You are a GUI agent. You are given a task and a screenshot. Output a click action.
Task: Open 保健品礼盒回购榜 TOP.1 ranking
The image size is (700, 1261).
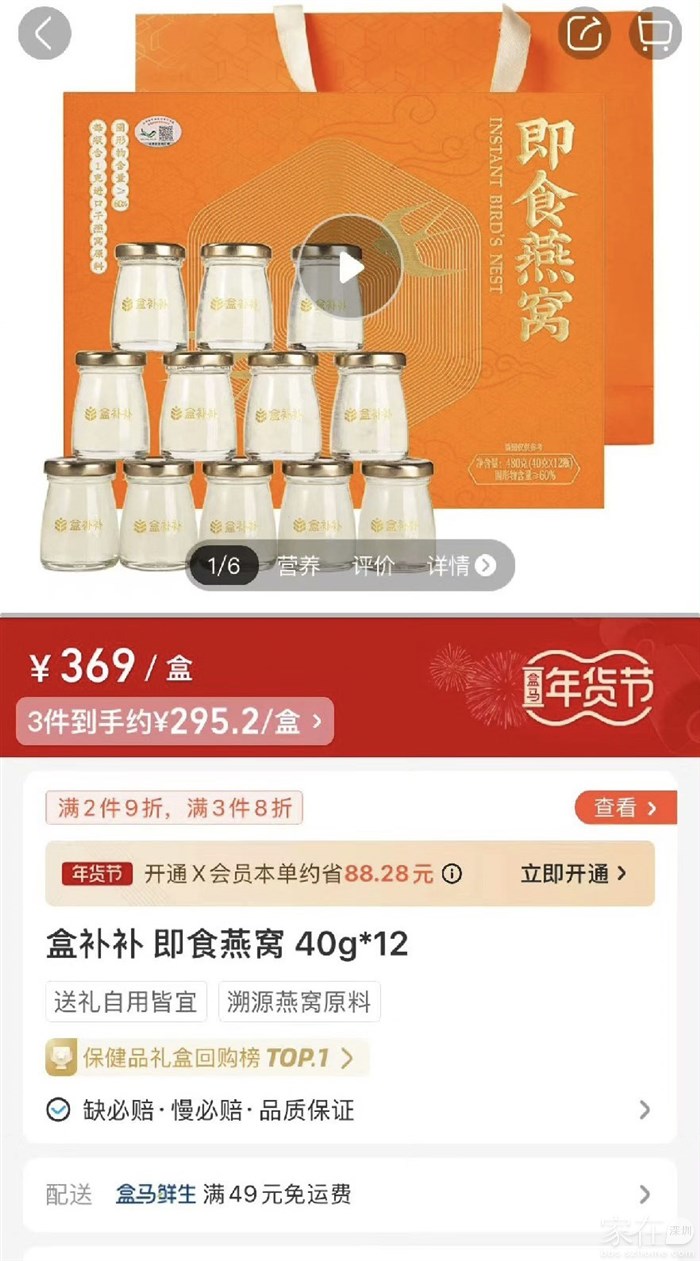click(205, 1057)
